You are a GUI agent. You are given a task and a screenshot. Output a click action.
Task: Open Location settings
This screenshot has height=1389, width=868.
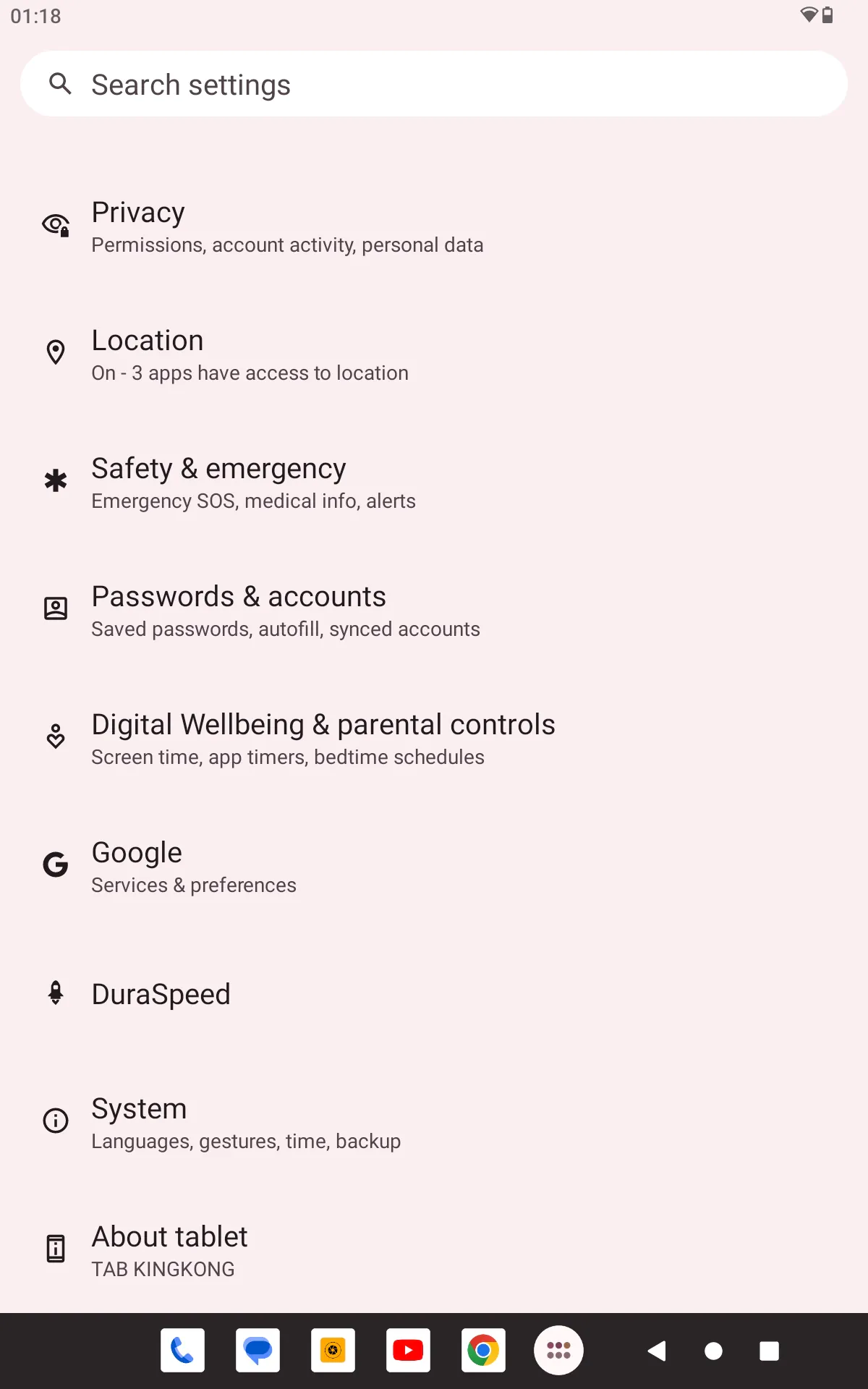click(434, 354)
